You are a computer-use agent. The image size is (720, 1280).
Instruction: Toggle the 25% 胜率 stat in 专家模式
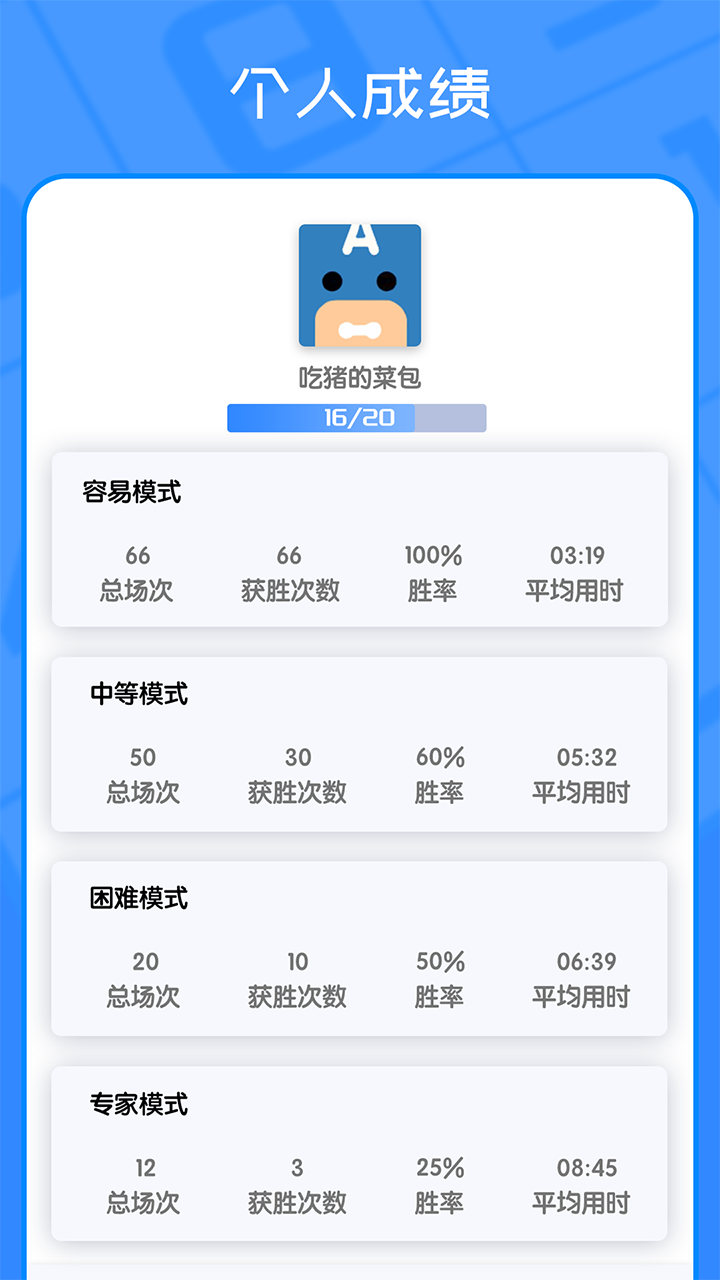click(437, 1167)
